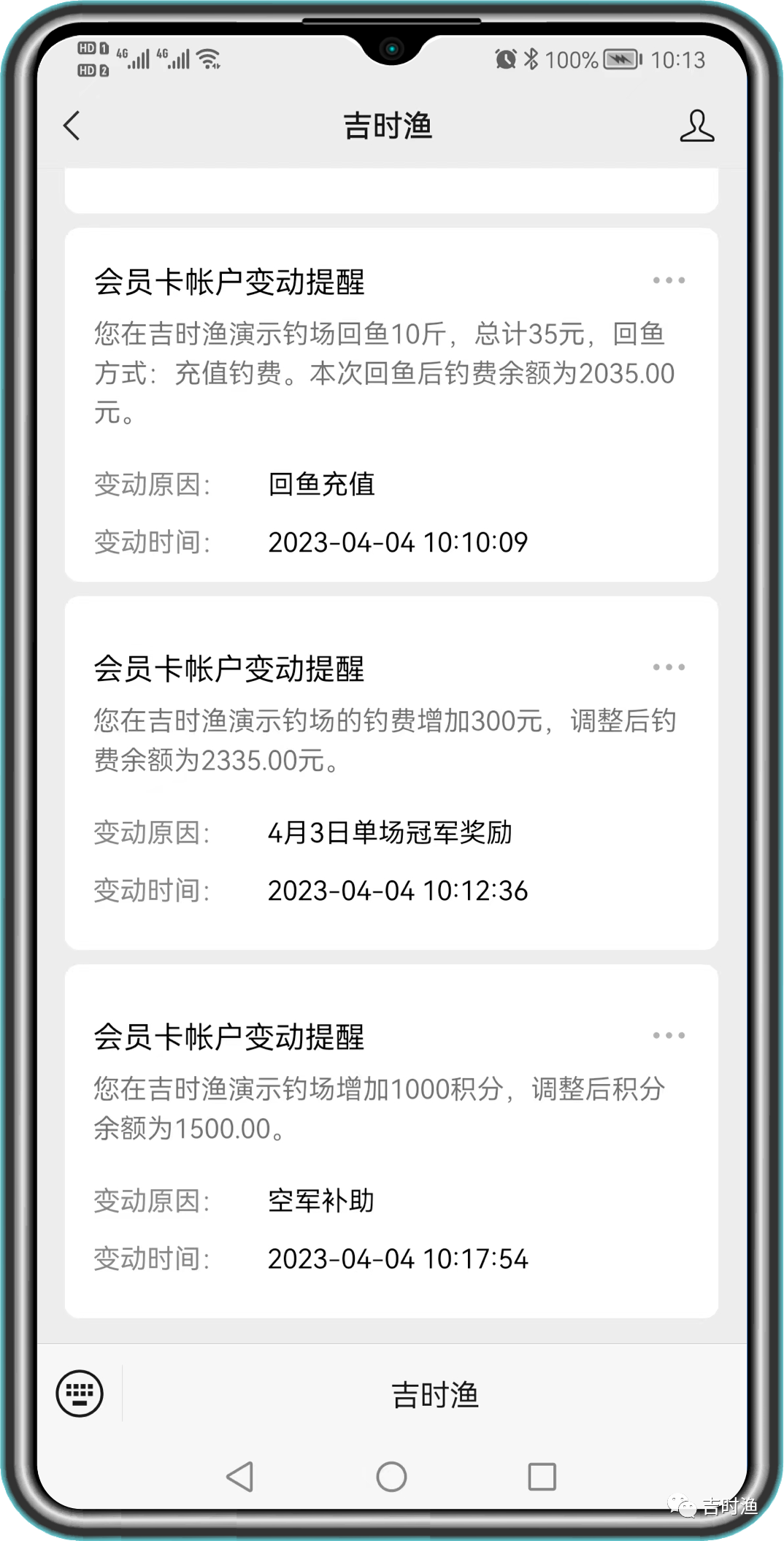The width and height of the screenshot is (784, 1541).
Task: Go back from the 吉时渔 chat
Action: [x=72, y=126]
